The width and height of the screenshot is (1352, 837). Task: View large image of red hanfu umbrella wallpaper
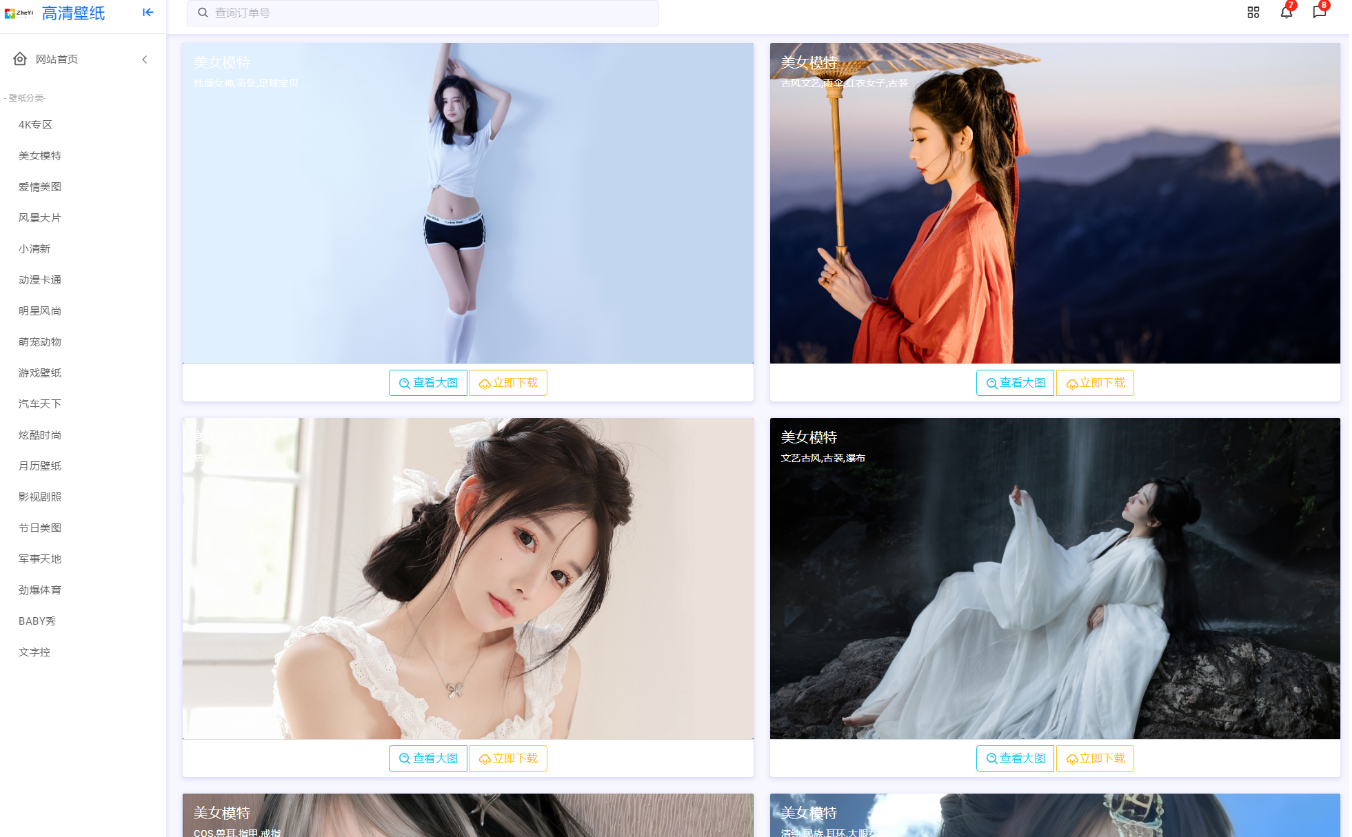point(1014,383)
